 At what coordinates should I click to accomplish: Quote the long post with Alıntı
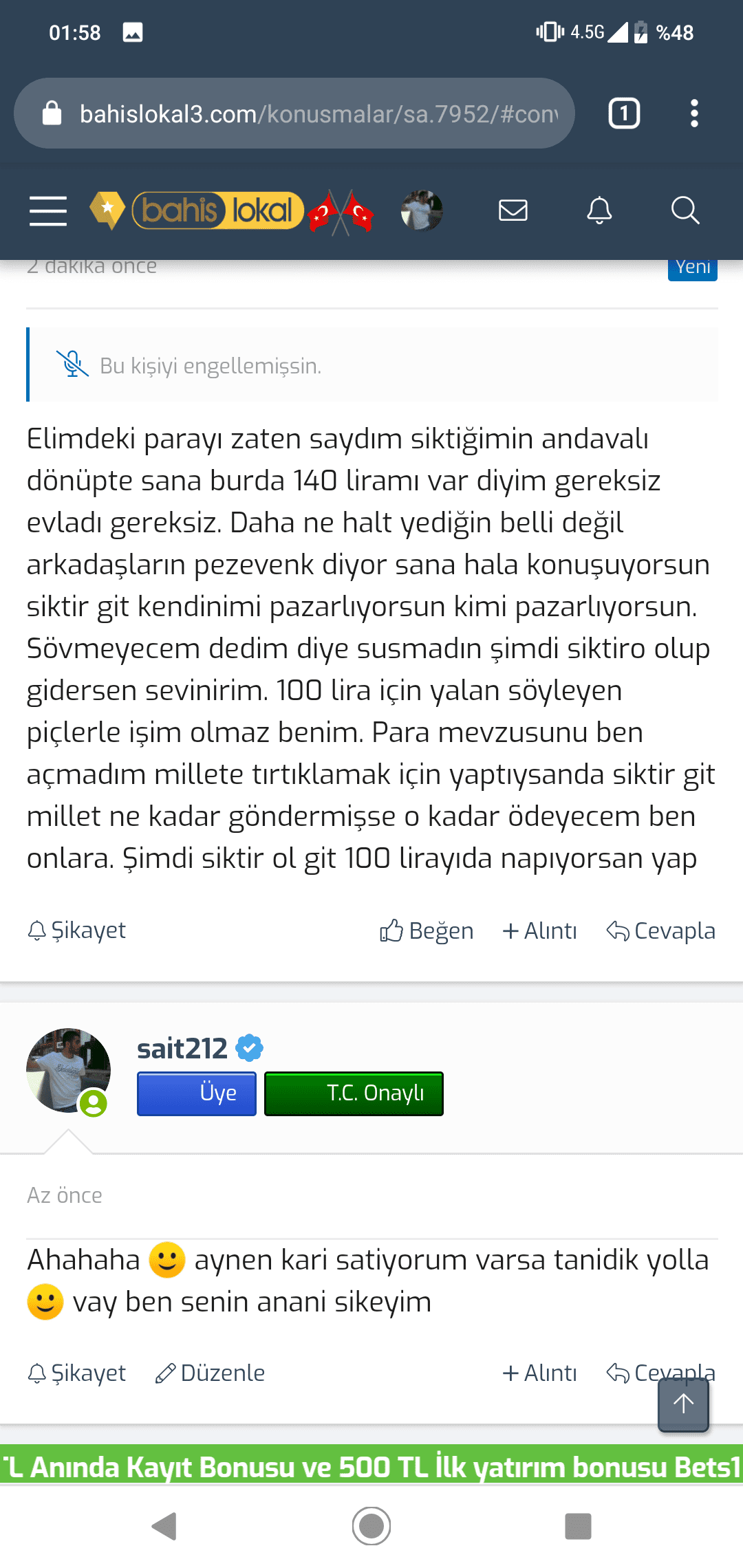coord(540,930)
